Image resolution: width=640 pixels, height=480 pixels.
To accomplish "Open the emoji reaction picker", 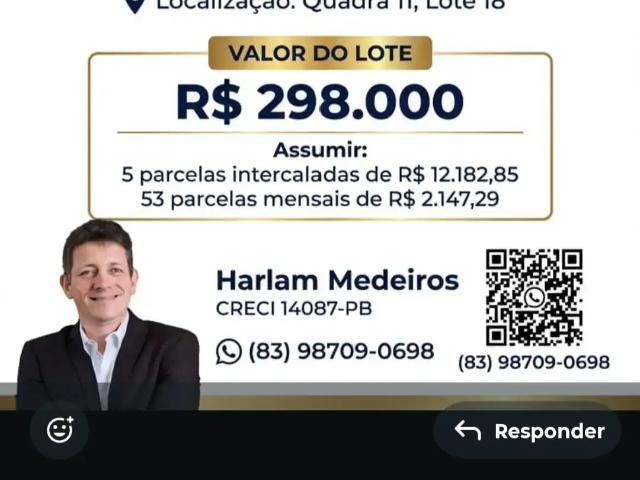I will (x=60, y=430).
